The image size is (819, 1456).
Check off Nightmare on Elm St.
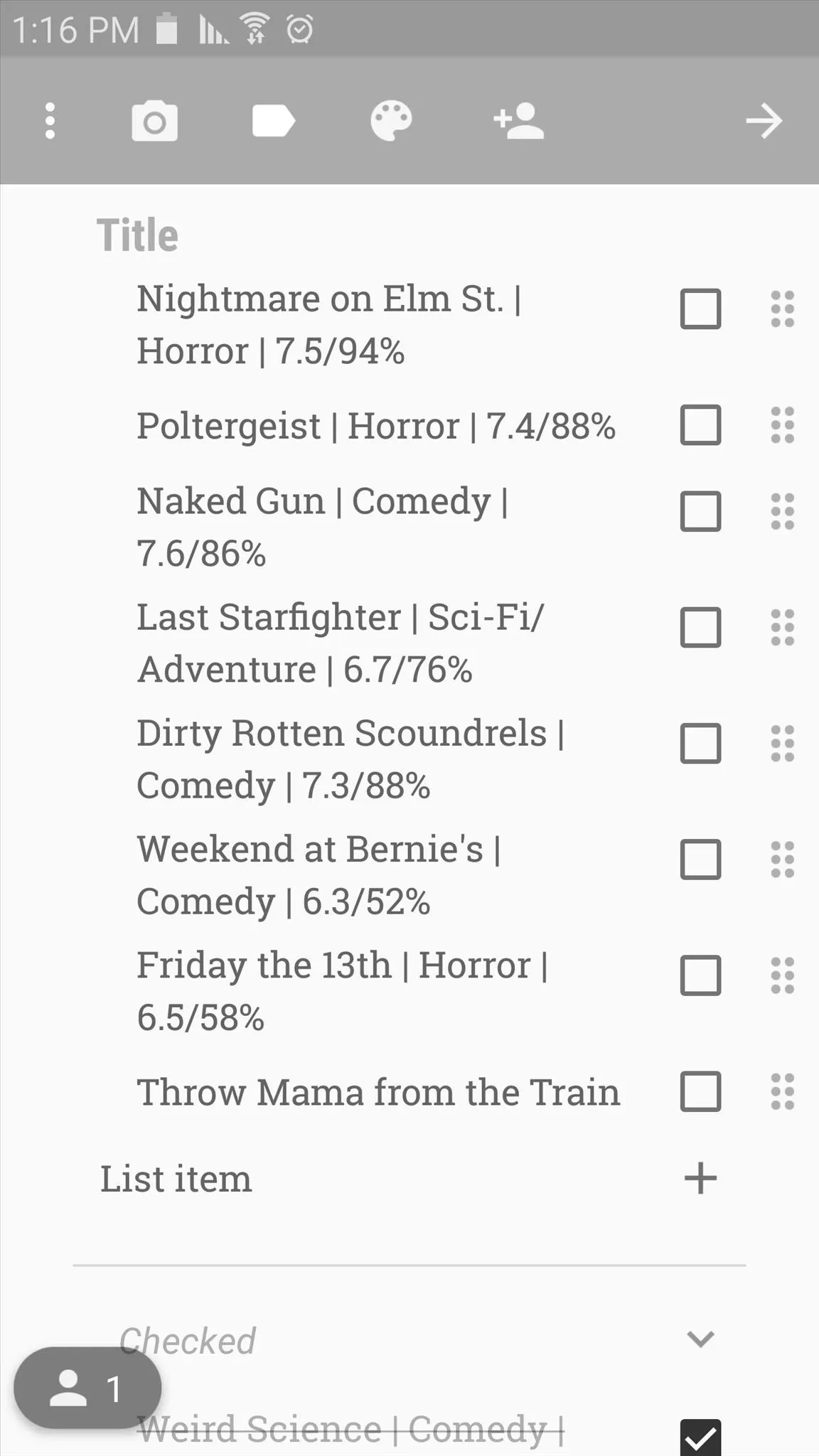(701, 309)
